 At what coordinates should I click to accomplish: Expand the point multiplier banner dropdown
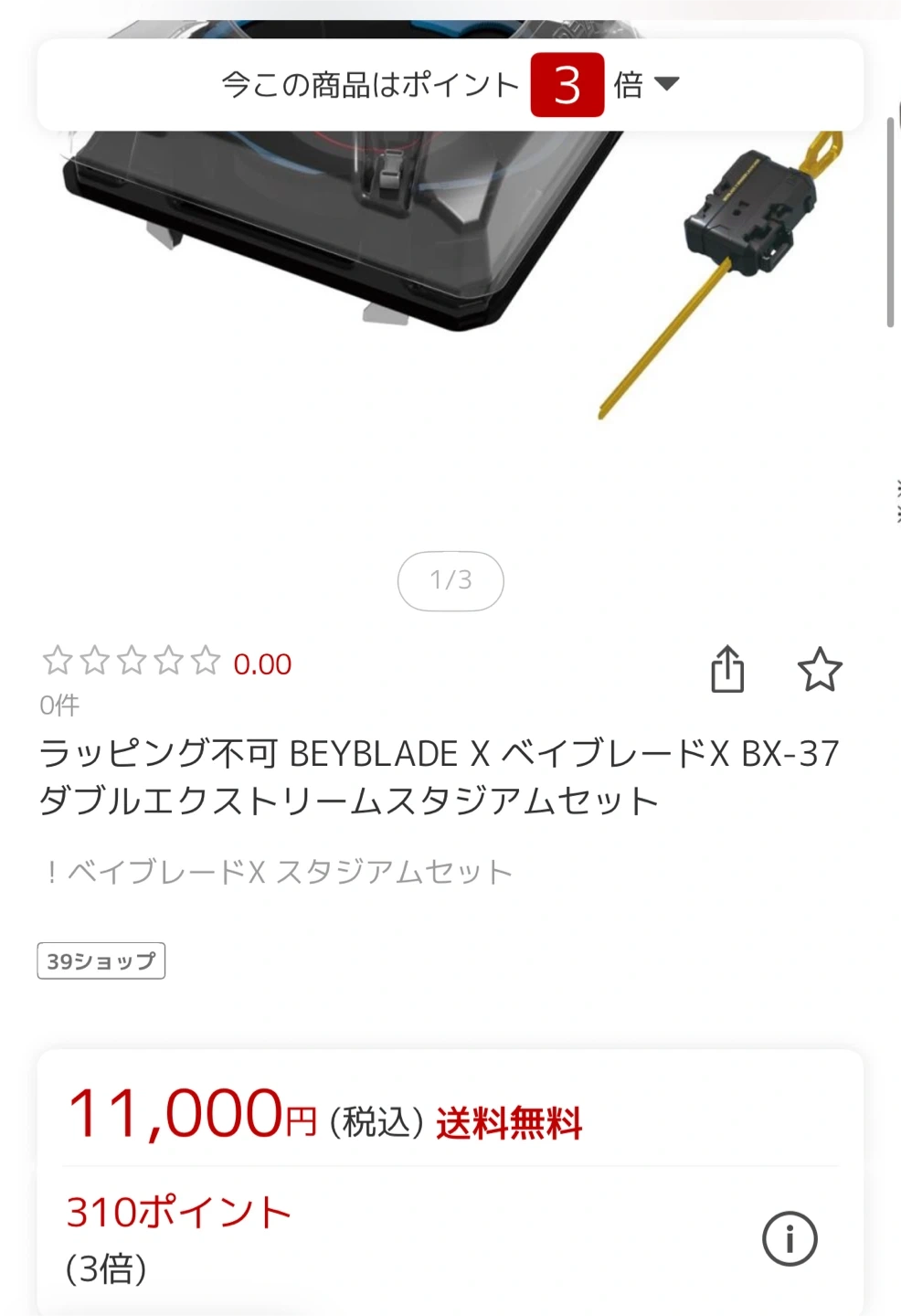[x=667, y=84]
